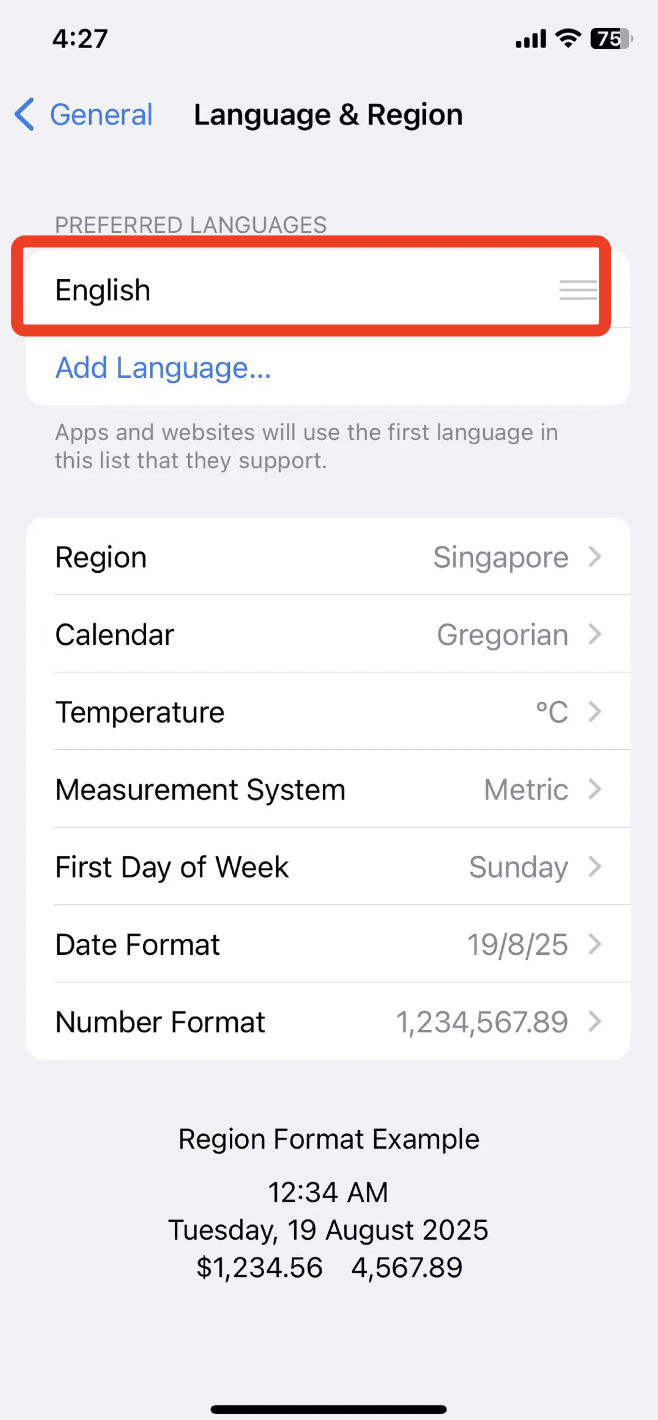Change the Temperature unit
Image resolution: width=658 pixels, height=1420 pixels.
tap(328, 712)
